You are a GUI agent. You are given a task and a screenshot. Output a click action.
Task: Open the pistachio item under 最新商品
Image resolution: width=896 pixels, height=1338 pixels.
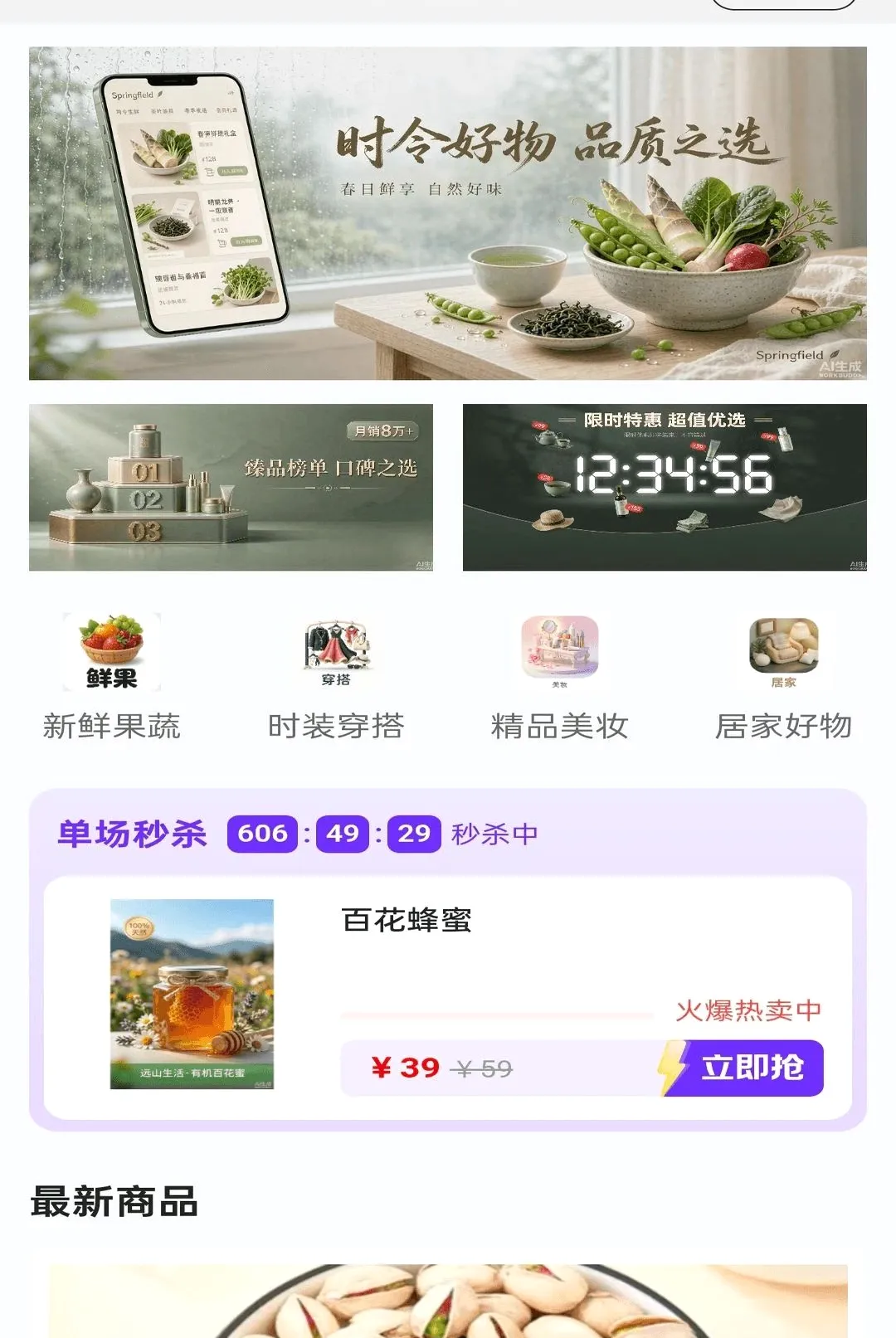click(448, 1301)
